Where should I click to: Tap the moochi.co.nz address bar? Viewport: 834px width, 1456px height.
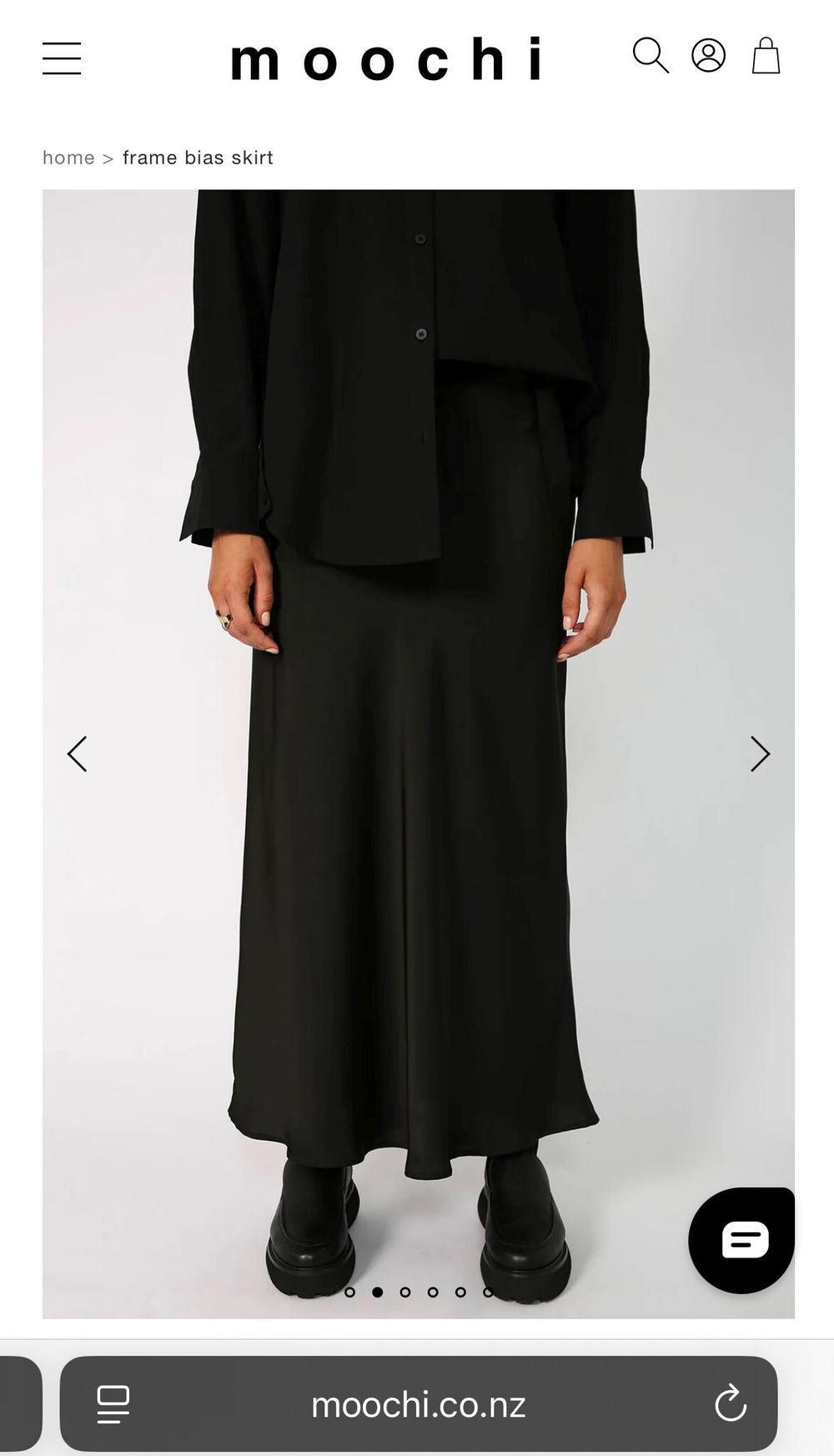click(418, 1405)
